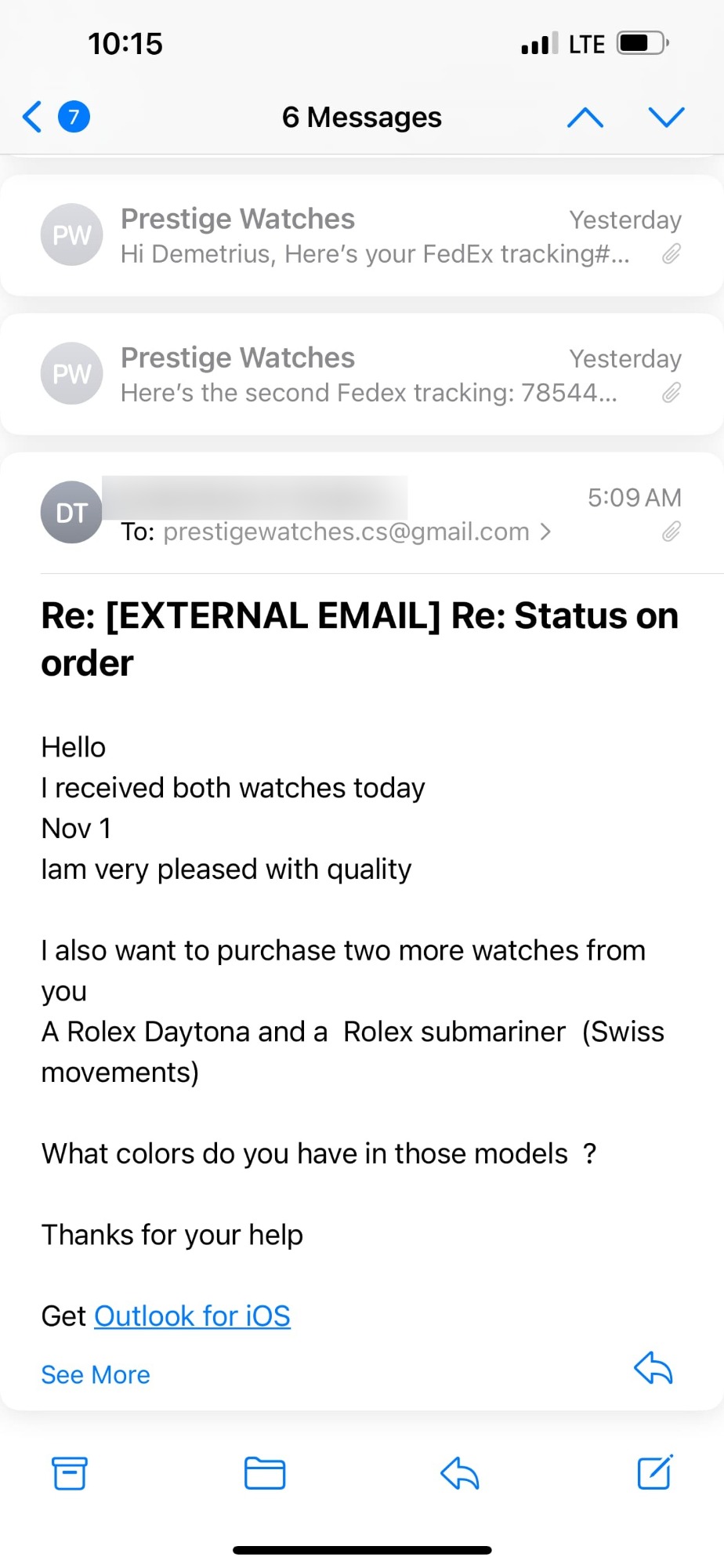The image size is (724, 1568).
Task: Jump to the next message
Action: (x=666, y=117)
